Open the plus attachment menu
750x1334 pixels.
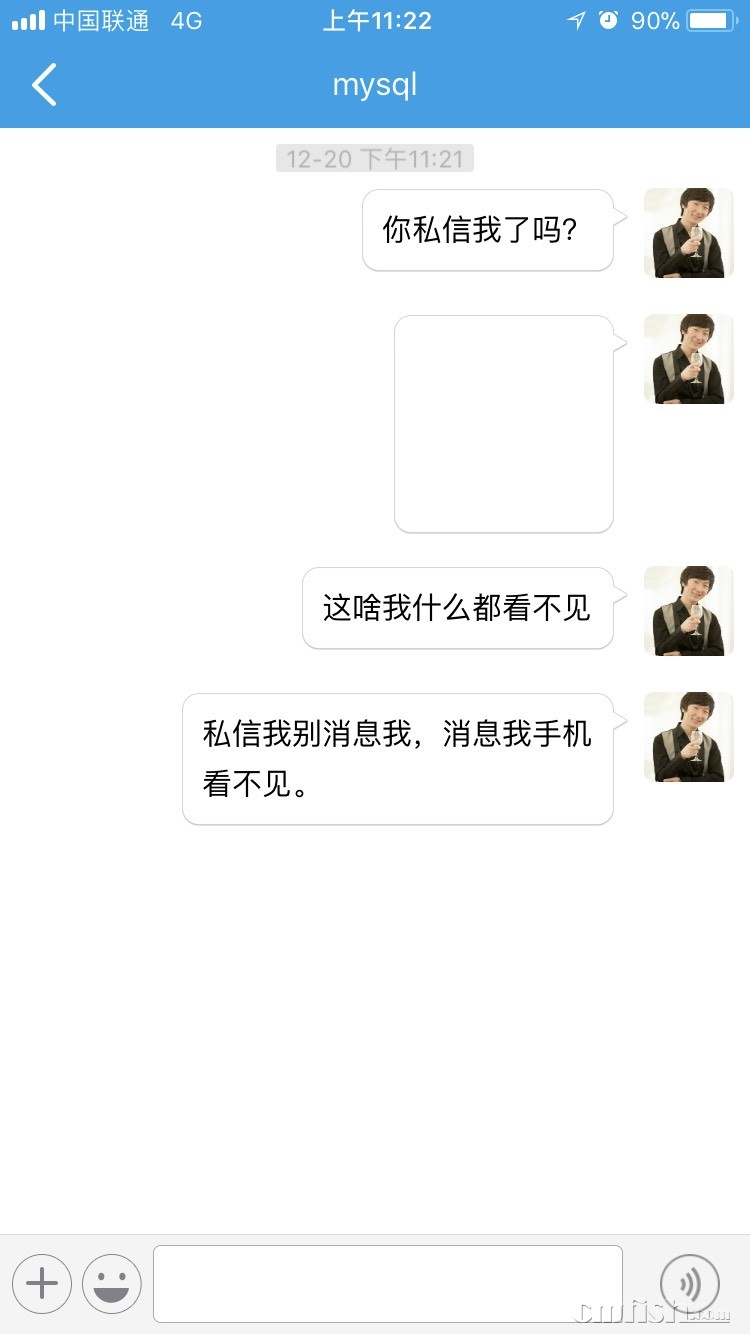coord(42,1283)
